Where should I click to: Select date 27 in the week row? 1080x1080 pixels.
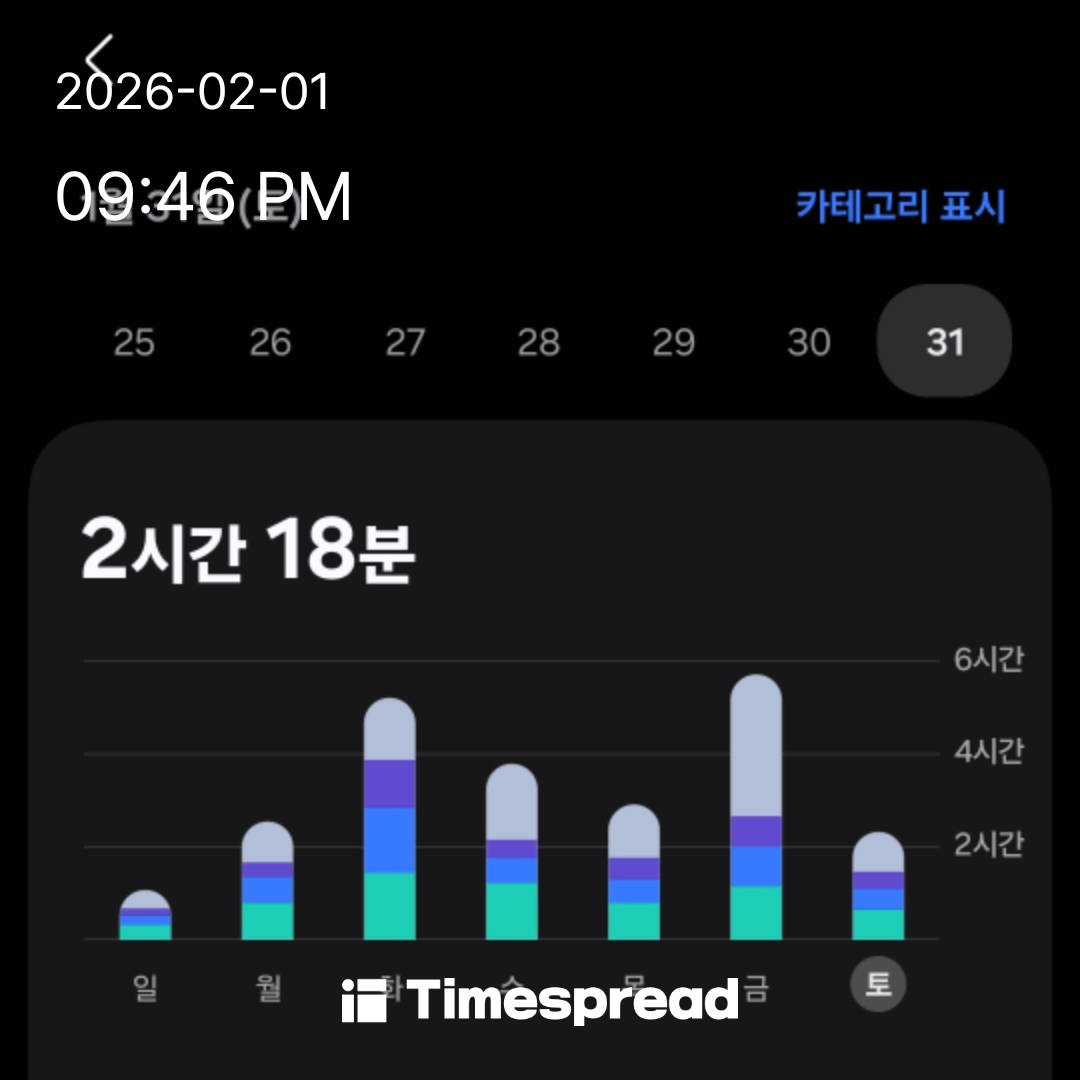point(405,343)
